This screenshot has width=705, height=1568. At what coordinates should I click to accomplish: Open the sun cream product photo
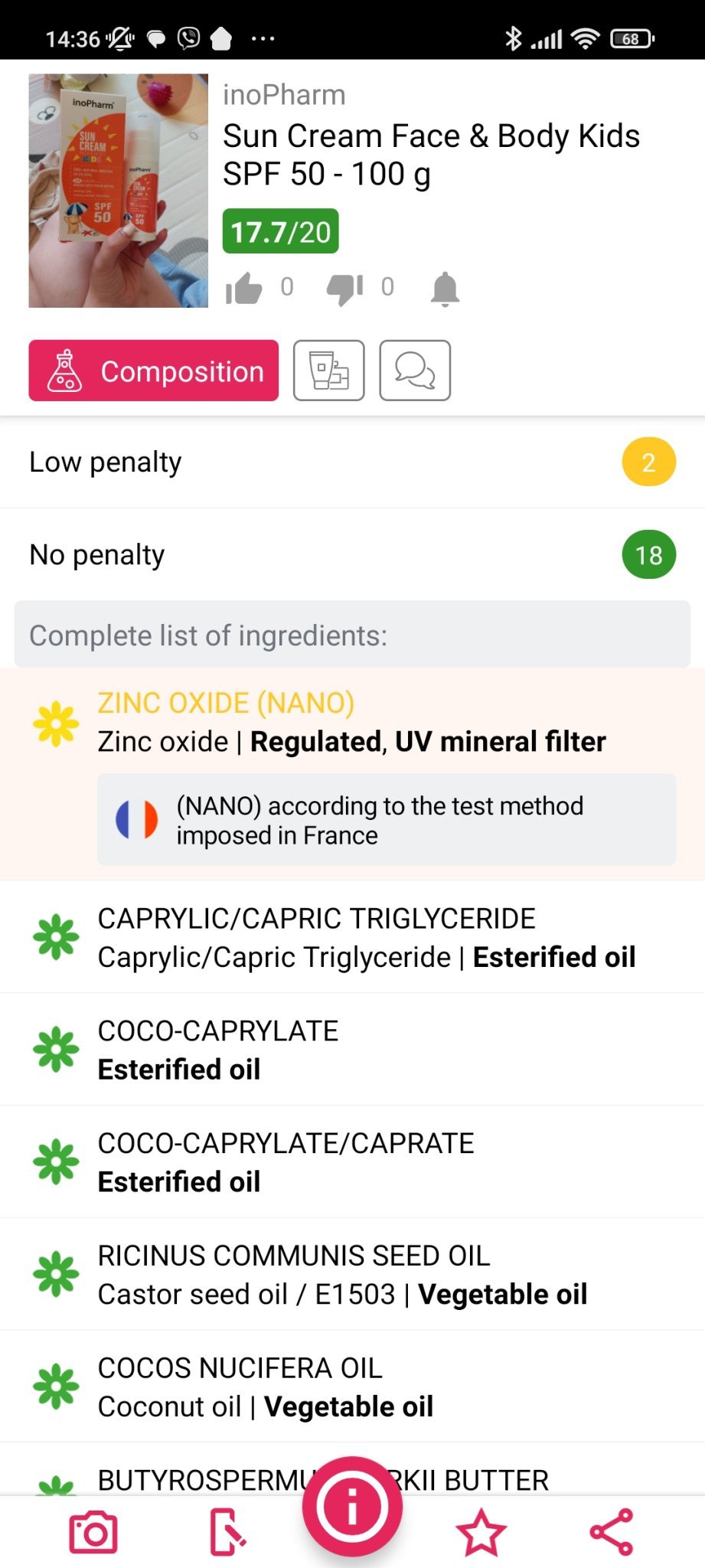pyautogui.click(x=118, y=191)
